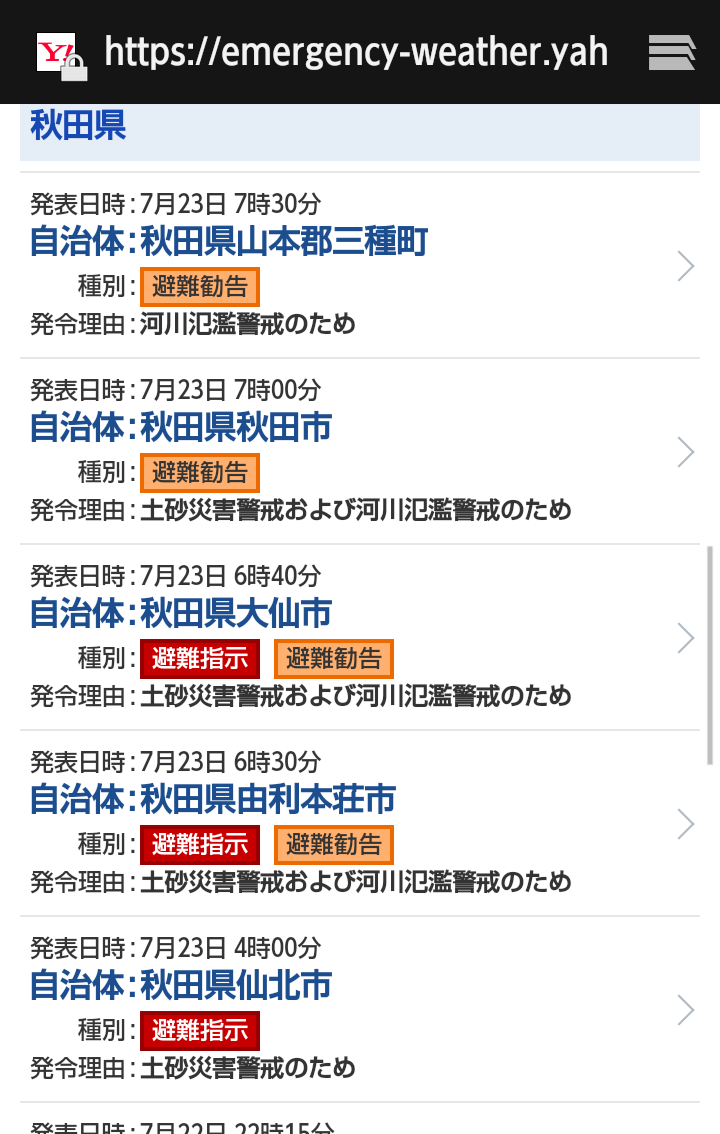Click the Yahoo! logo icon in the browser bar
The width and height of the screenshot is (720, 1134).
click(57, 50)
